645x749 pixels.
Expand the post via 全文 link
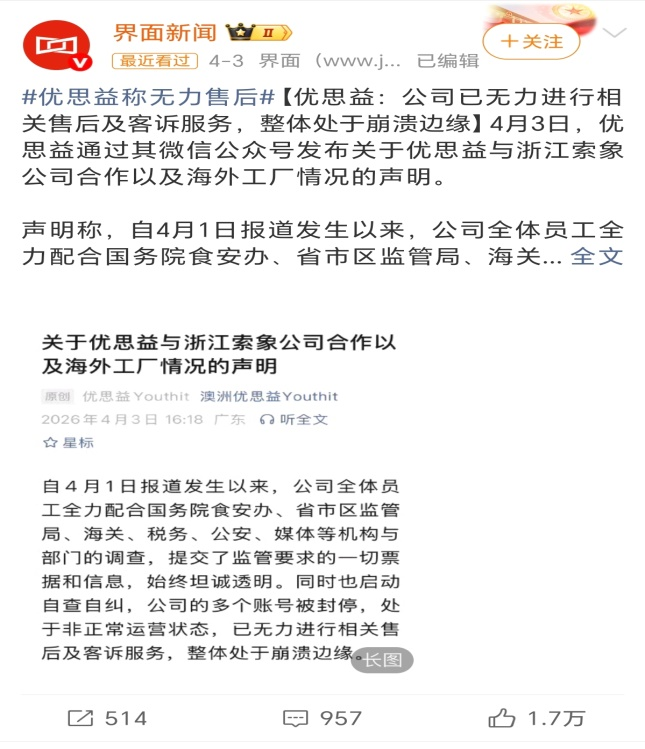tap(597, 257)
